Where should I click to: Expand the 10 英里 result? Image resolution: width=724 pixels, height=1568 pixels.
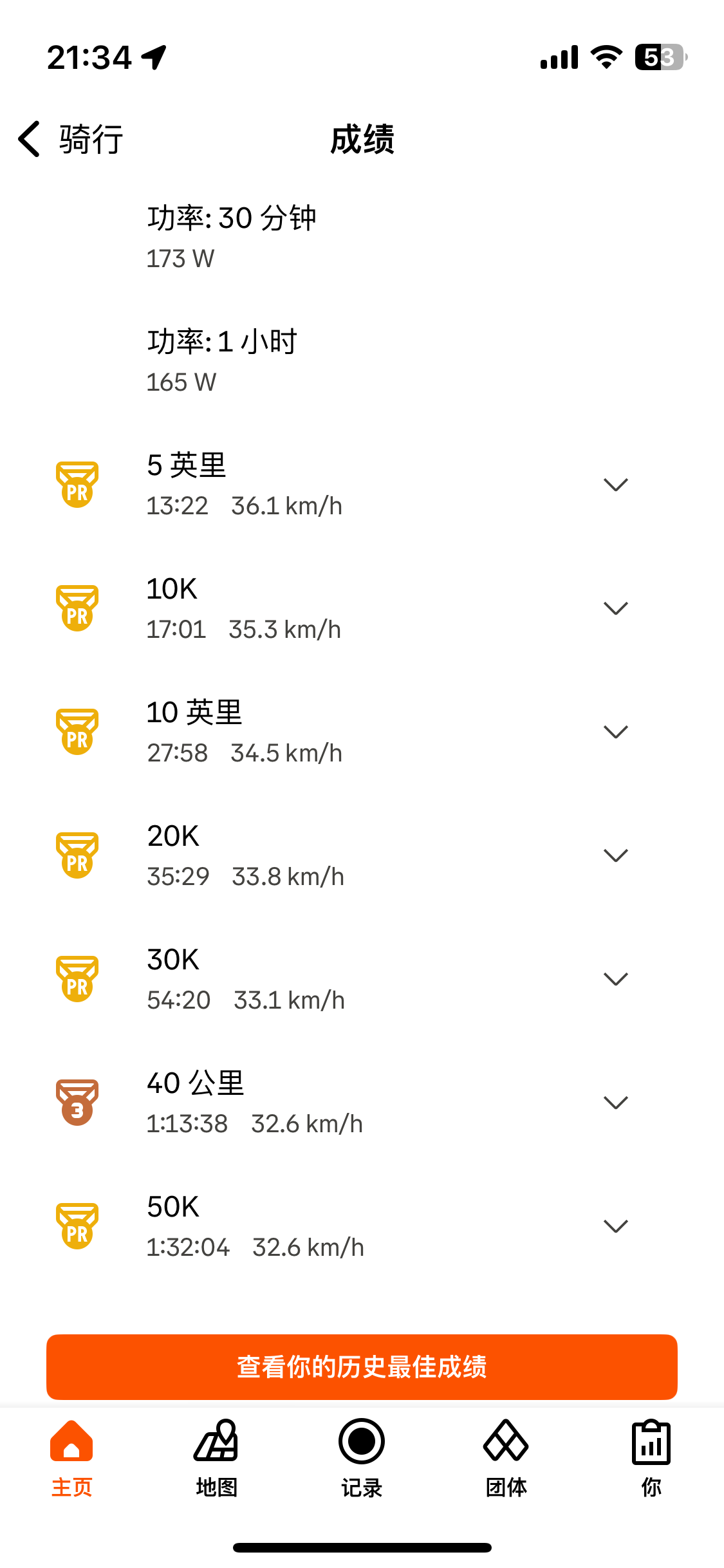(x=616, y=732)
